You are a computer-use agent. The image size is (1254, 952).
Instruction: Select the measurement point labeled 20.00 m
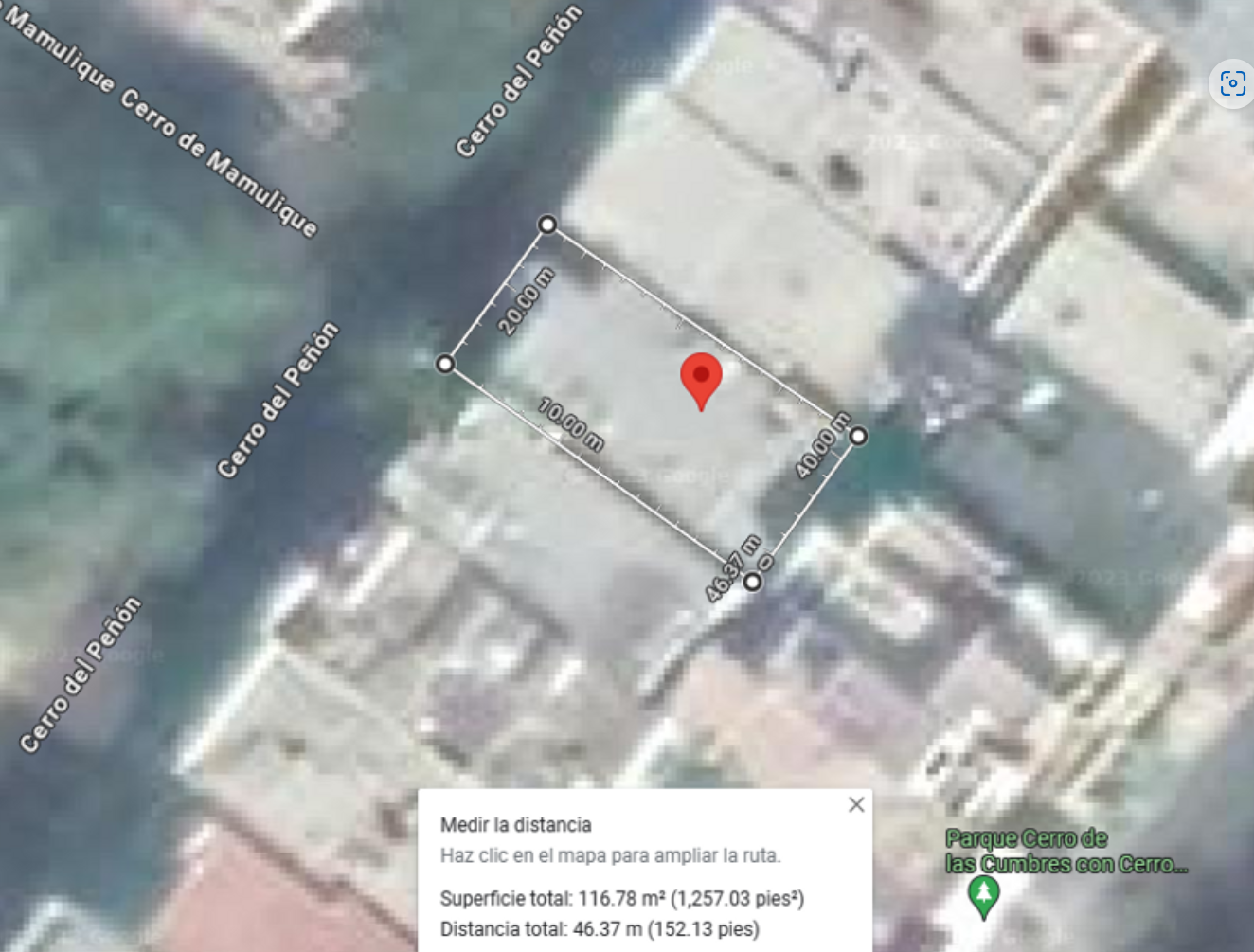click(547, 225)
